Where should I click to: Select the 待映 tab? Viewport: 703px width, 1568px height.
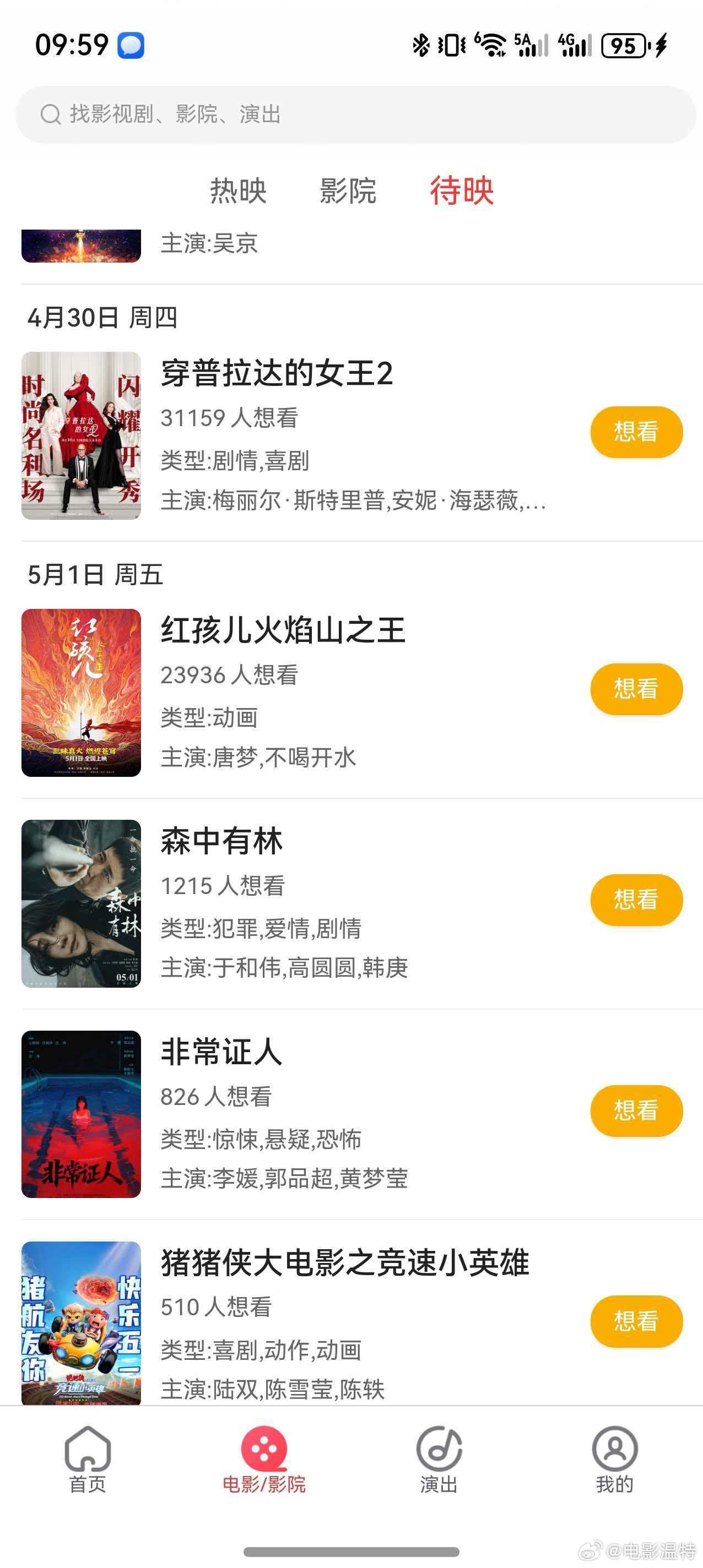[x=462, y=190]
